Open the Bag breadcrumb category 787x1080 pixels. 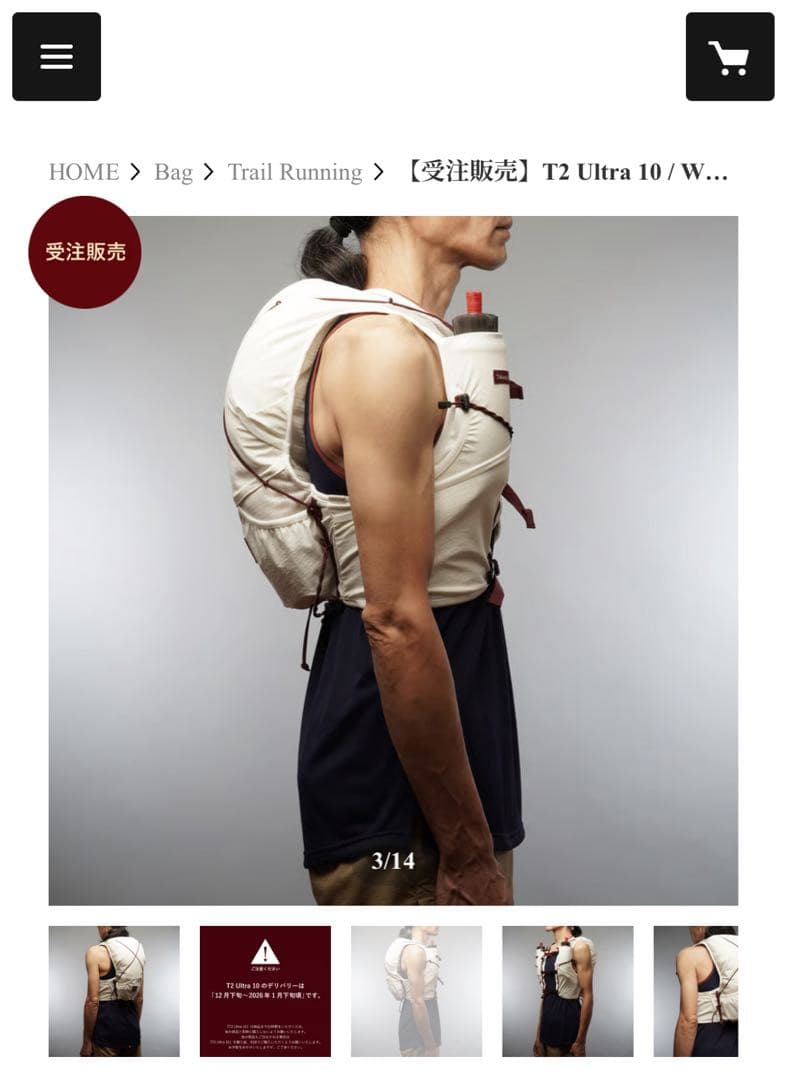pos(173,172)
